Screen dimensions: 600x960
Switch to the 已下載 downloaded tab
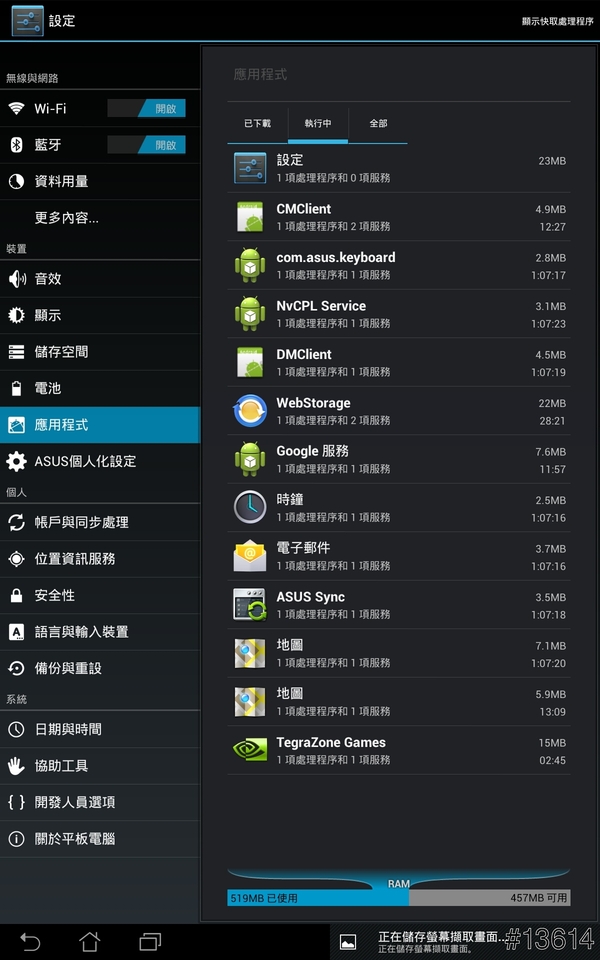click(x=257, y=124)
